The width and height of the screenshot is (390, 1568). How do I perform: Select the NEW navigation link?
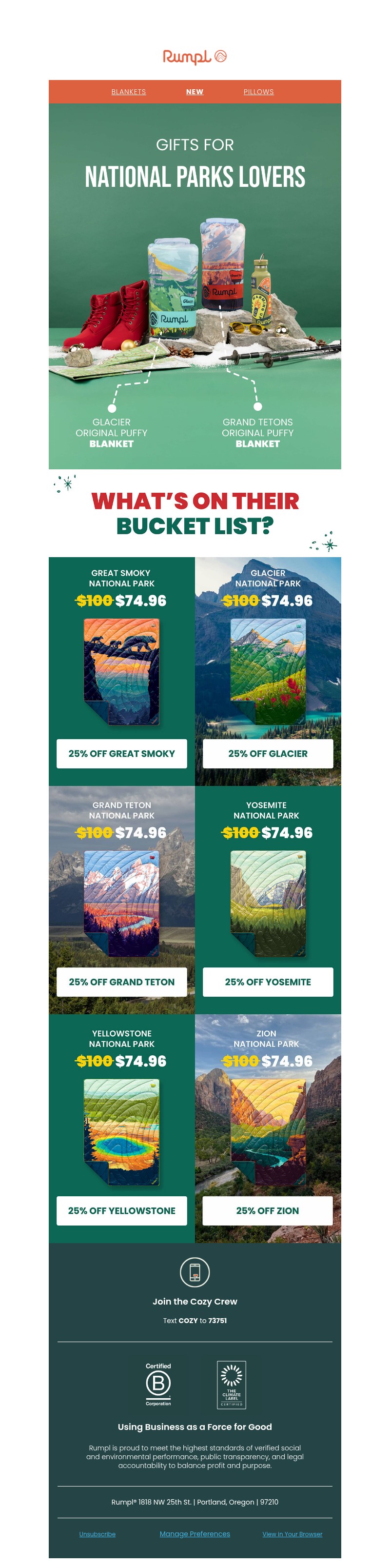coord(195,92)
